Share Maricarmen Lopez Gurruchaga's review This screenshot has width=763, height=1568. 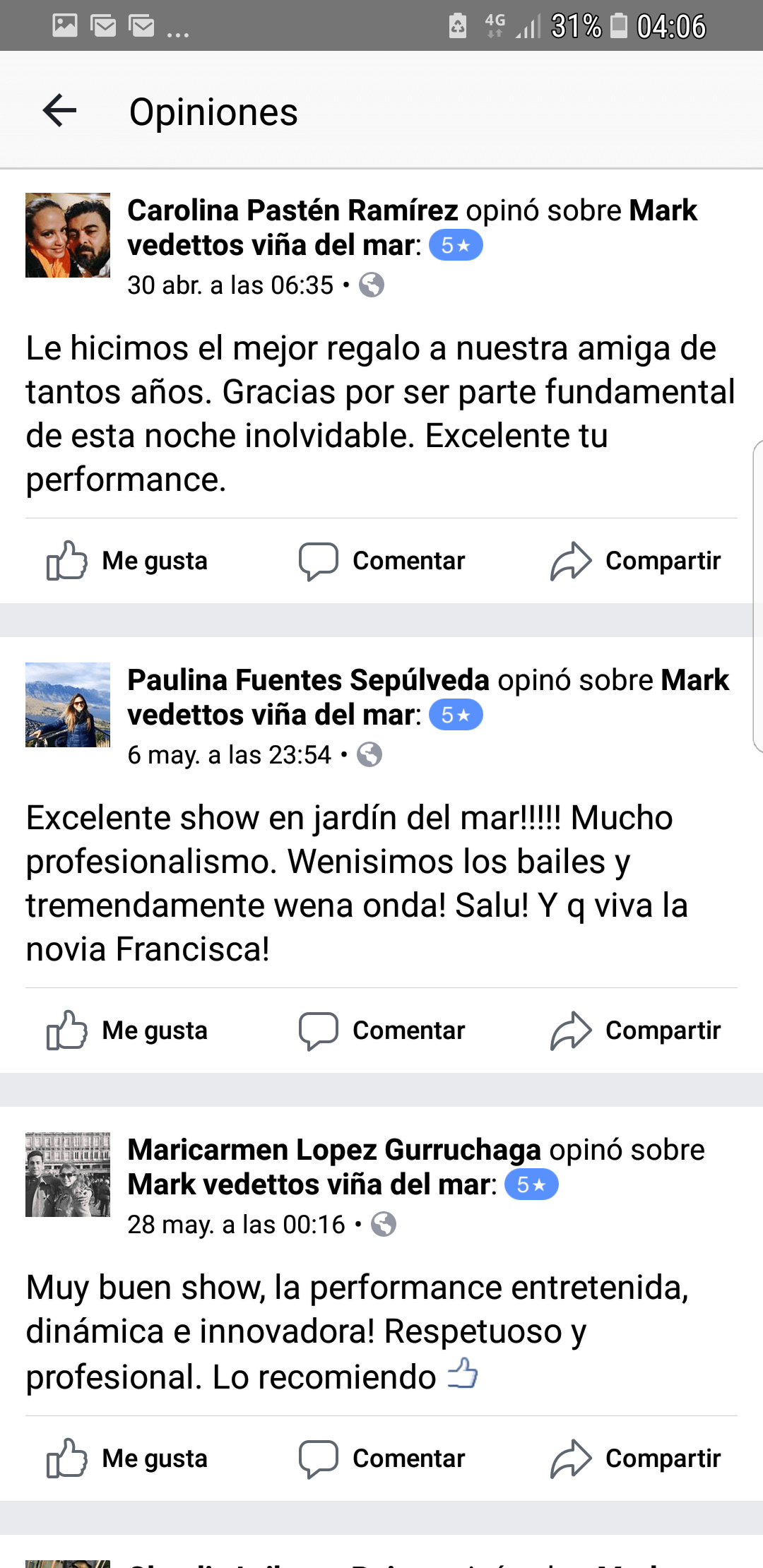pos(635,1459)
